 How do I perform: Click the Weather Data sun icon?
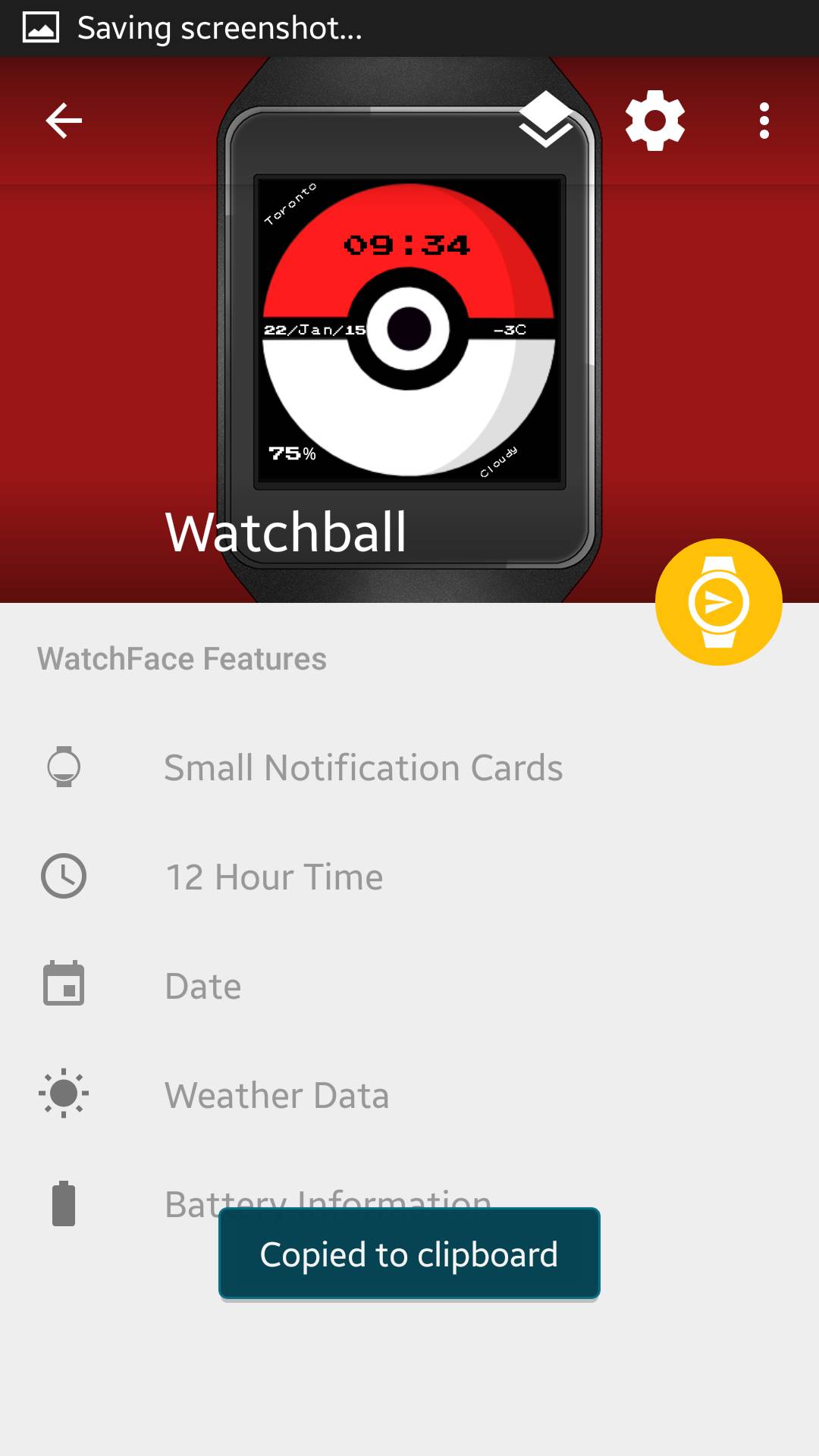pos(64,1094)
